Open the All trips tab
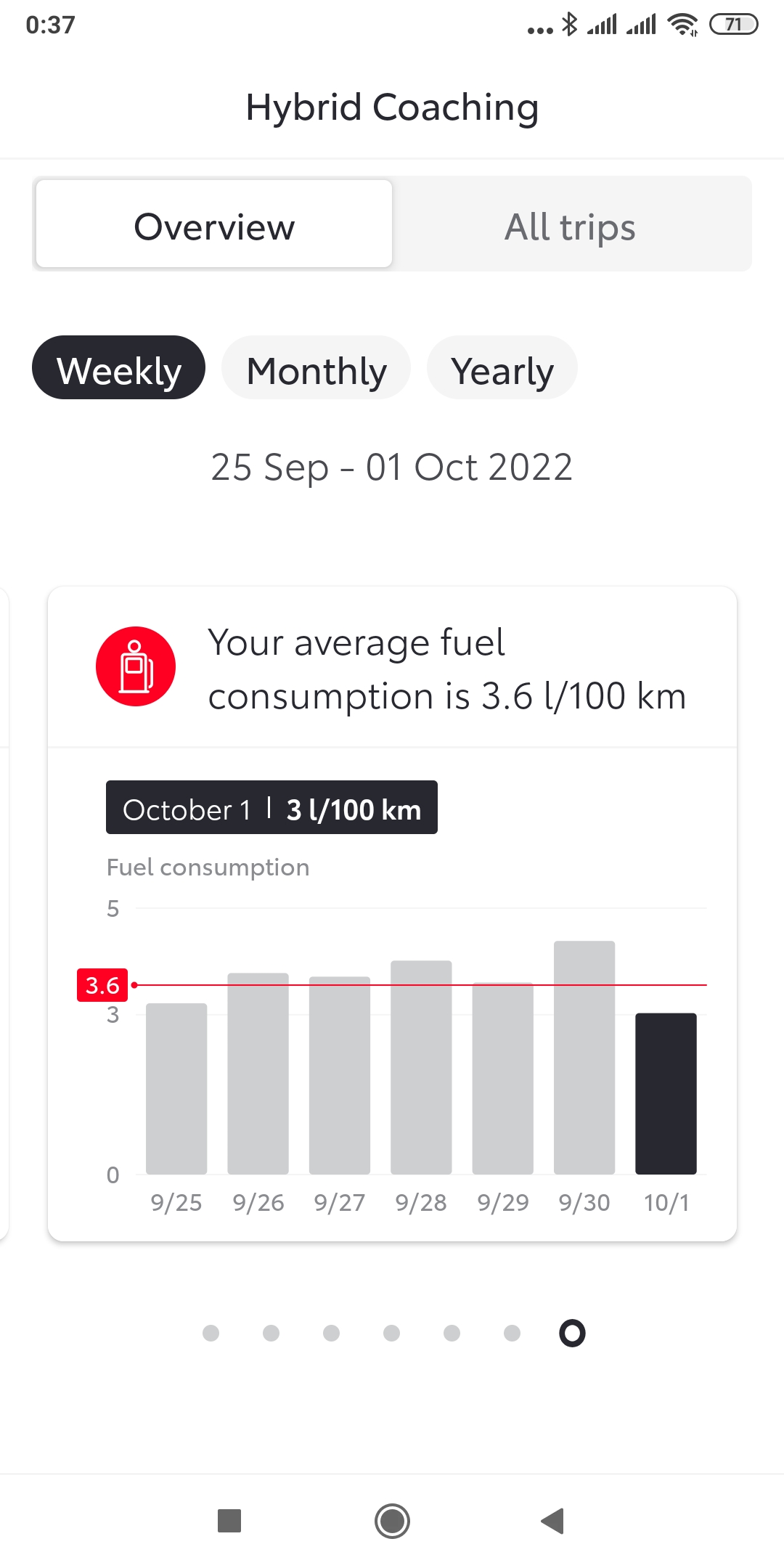 click(571, 225)
